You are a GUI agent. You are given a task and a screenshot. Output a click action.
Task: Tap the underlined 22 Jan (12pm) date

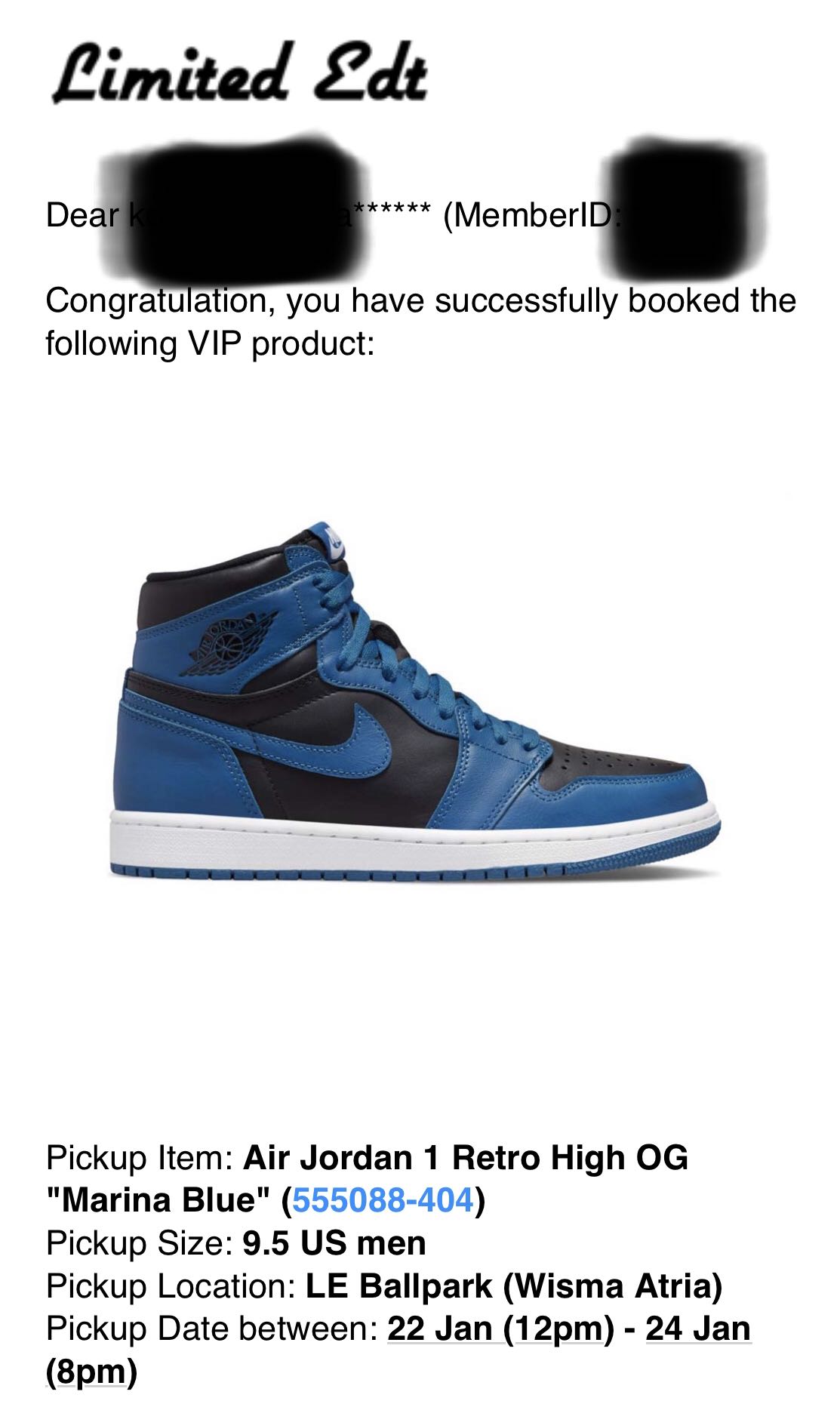coord(500,1328)
